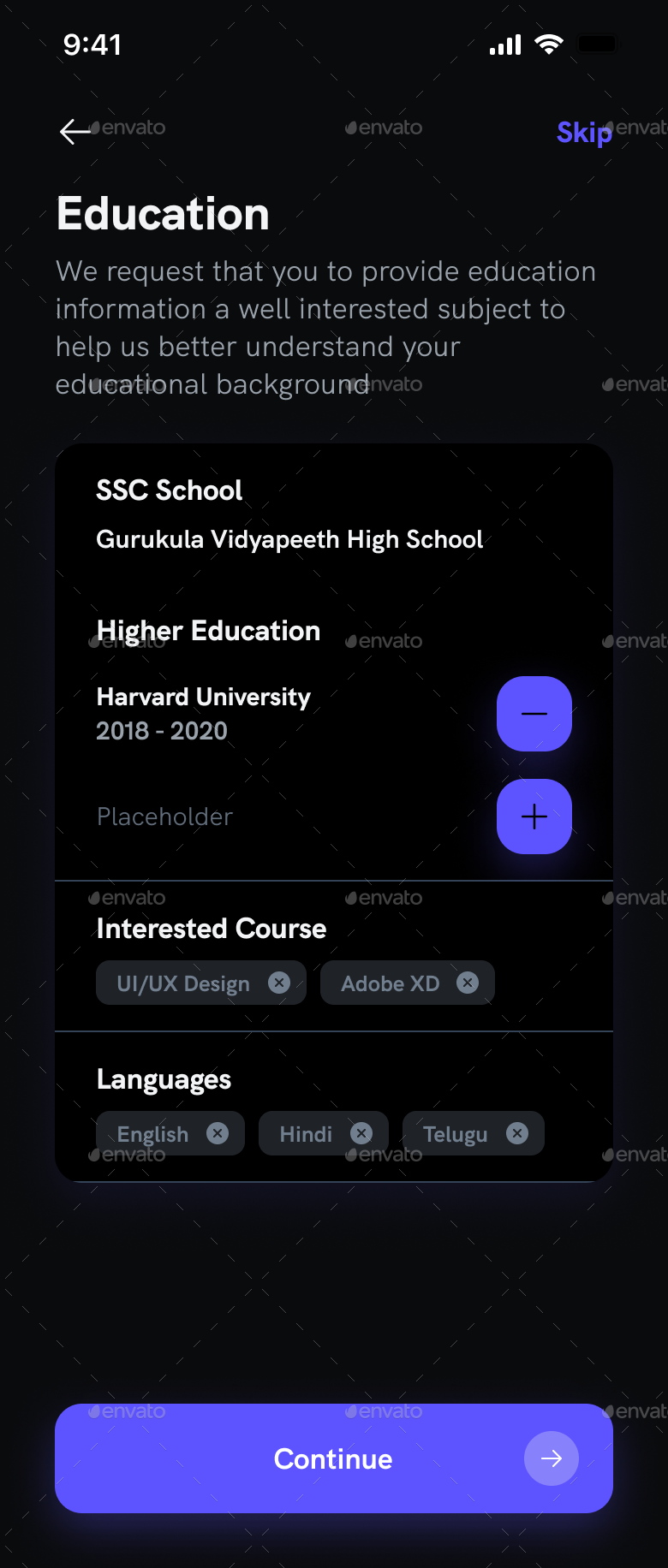This screenshot has width=668, height=1568.
Task: Tap the Higher Education section heading
Action: (210, 631)
